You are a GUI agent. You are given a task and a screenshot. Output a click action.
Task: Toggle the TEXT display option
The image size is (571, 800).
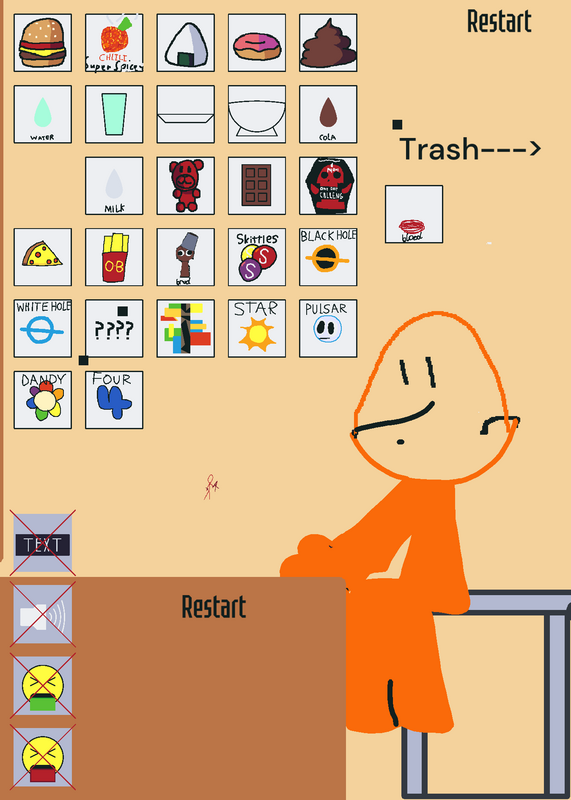point(43,543)
